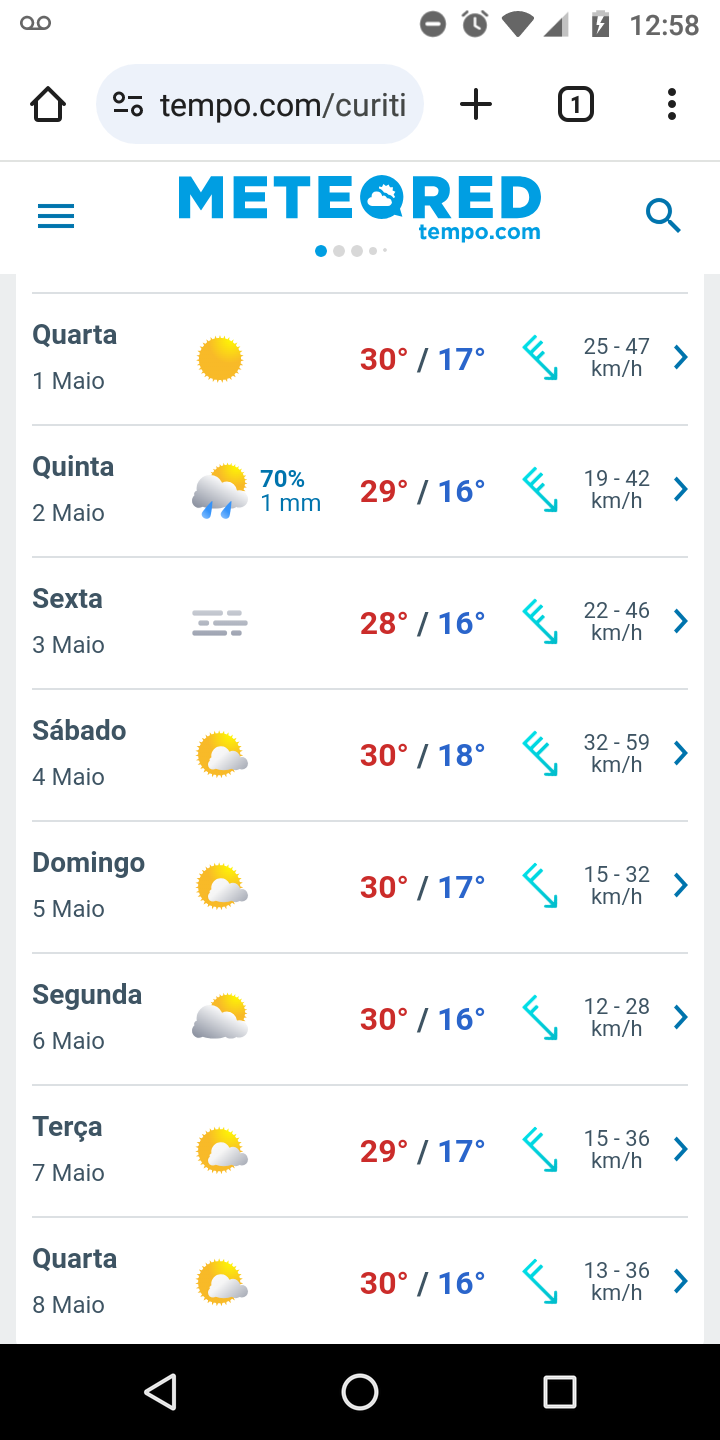Open forecast for Domingo 5 Maio
Viewport: 720px width, 1440px height.
pos(360,887)
